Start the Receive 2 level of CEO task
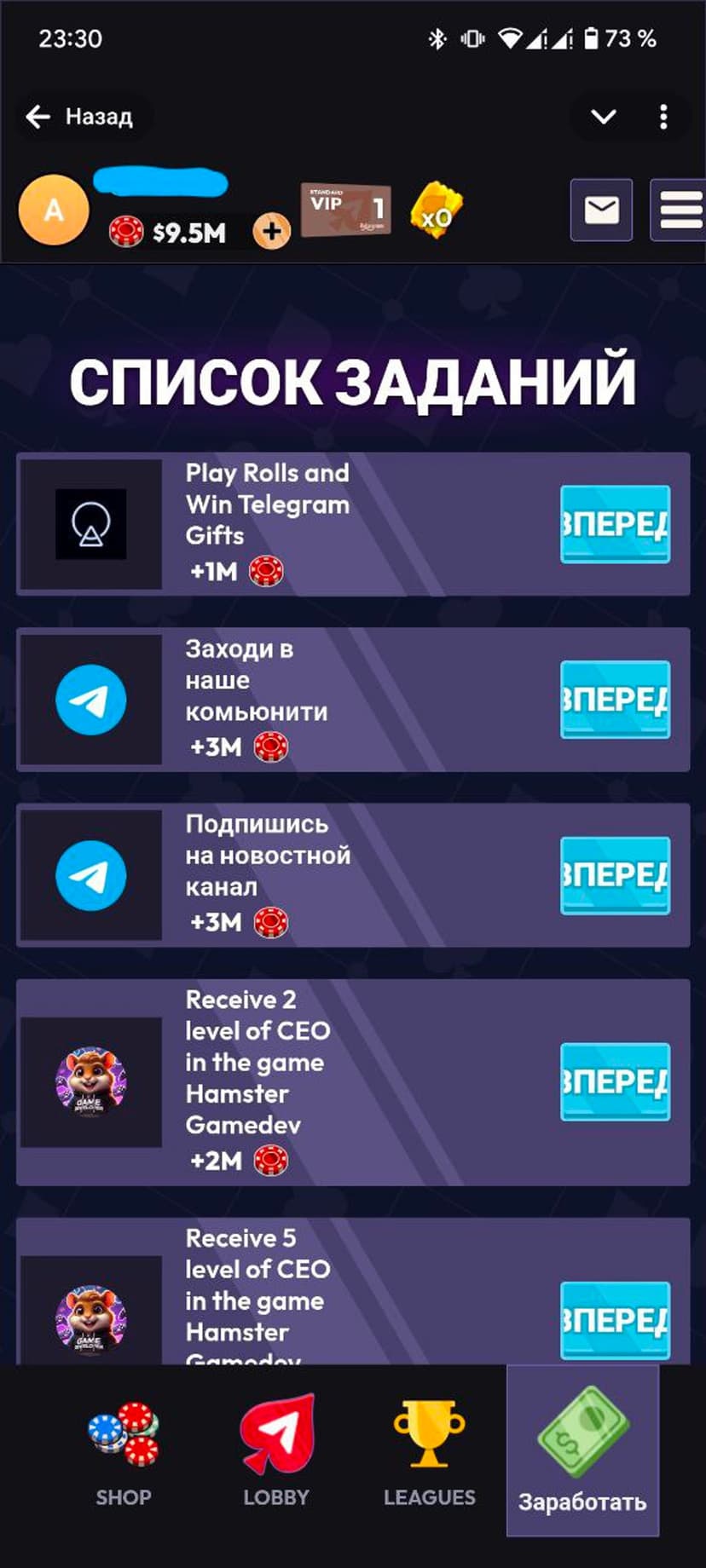Screen dimensions: 706x1568 tap(615, 1081)
